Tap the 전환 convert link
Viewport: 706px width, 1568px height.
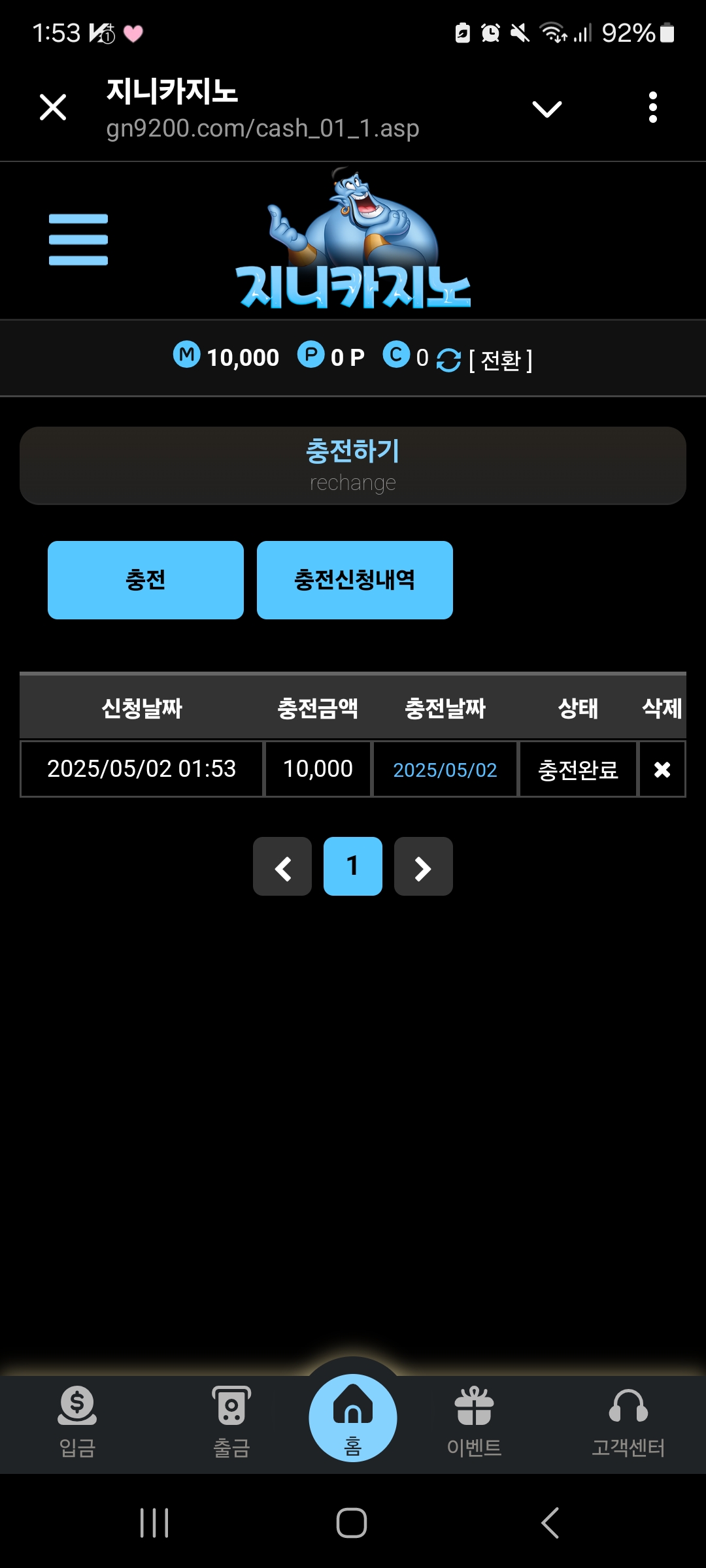click(x=501, y=360)
